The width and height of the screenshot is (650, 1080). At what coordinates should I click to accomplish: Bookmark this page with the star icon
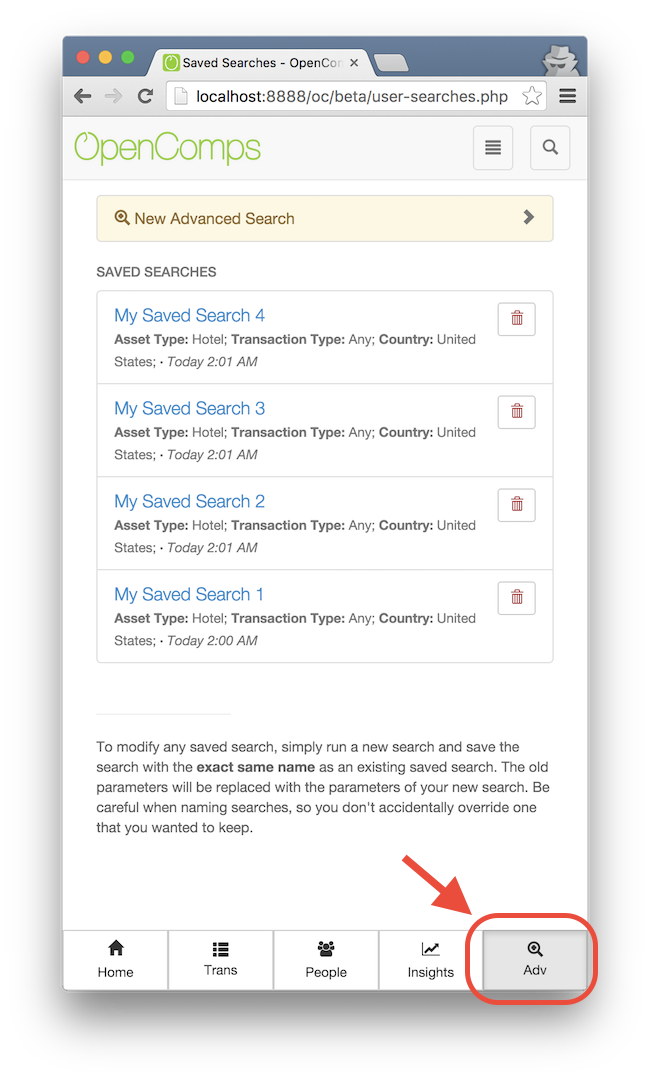532,97
